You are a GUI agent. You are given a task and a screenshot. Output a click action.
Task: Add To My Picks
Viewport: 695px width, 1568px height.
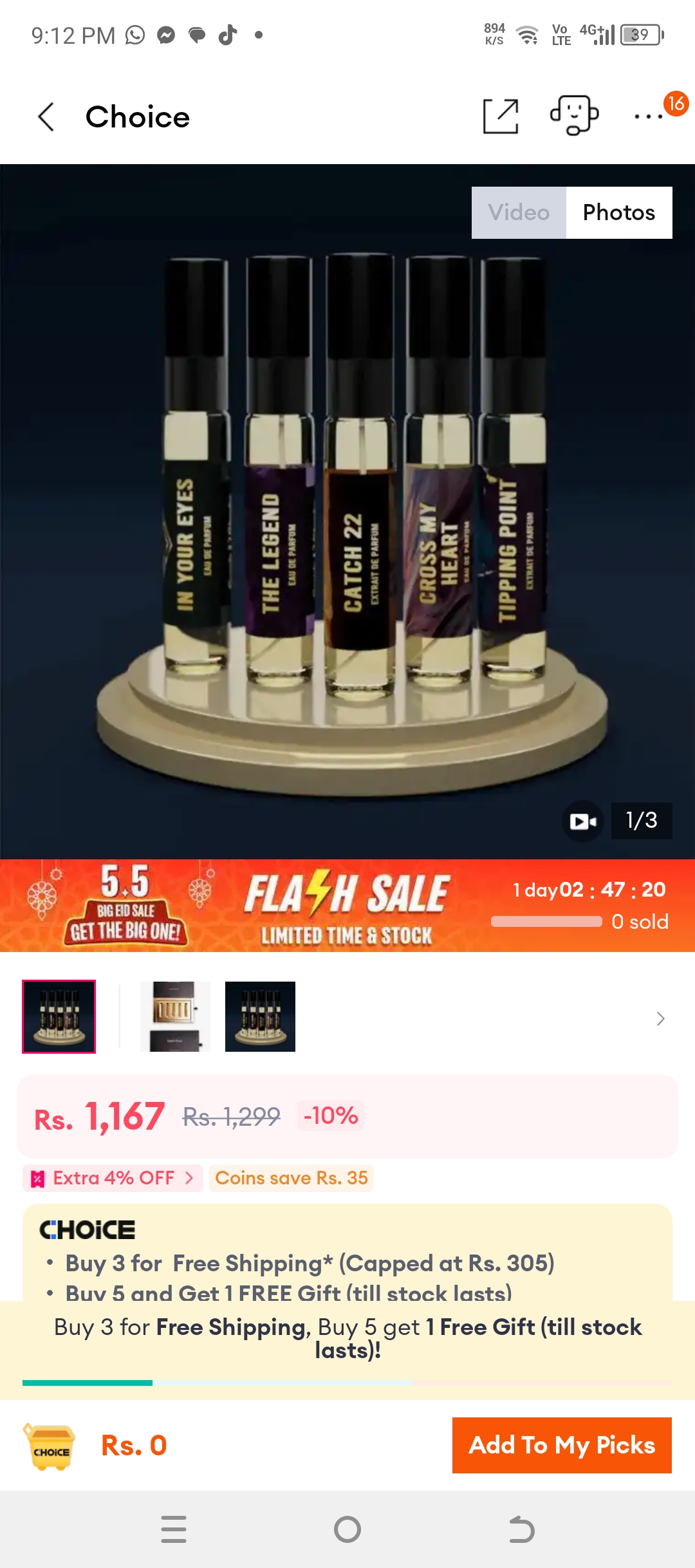click(x=562, y=1445)
